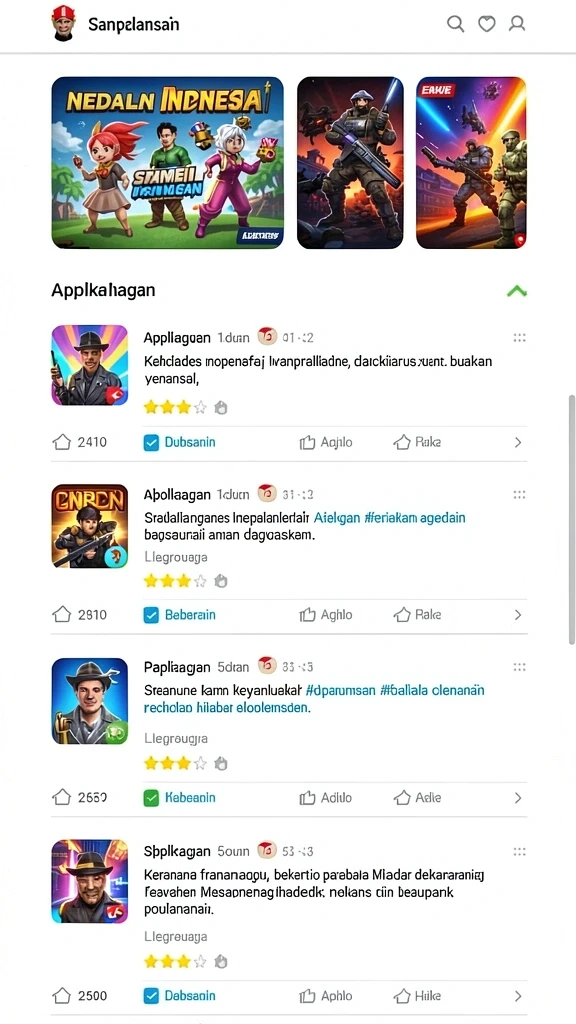Tap Aqjilo under the Appllaguan post

[x=326, y=442]
